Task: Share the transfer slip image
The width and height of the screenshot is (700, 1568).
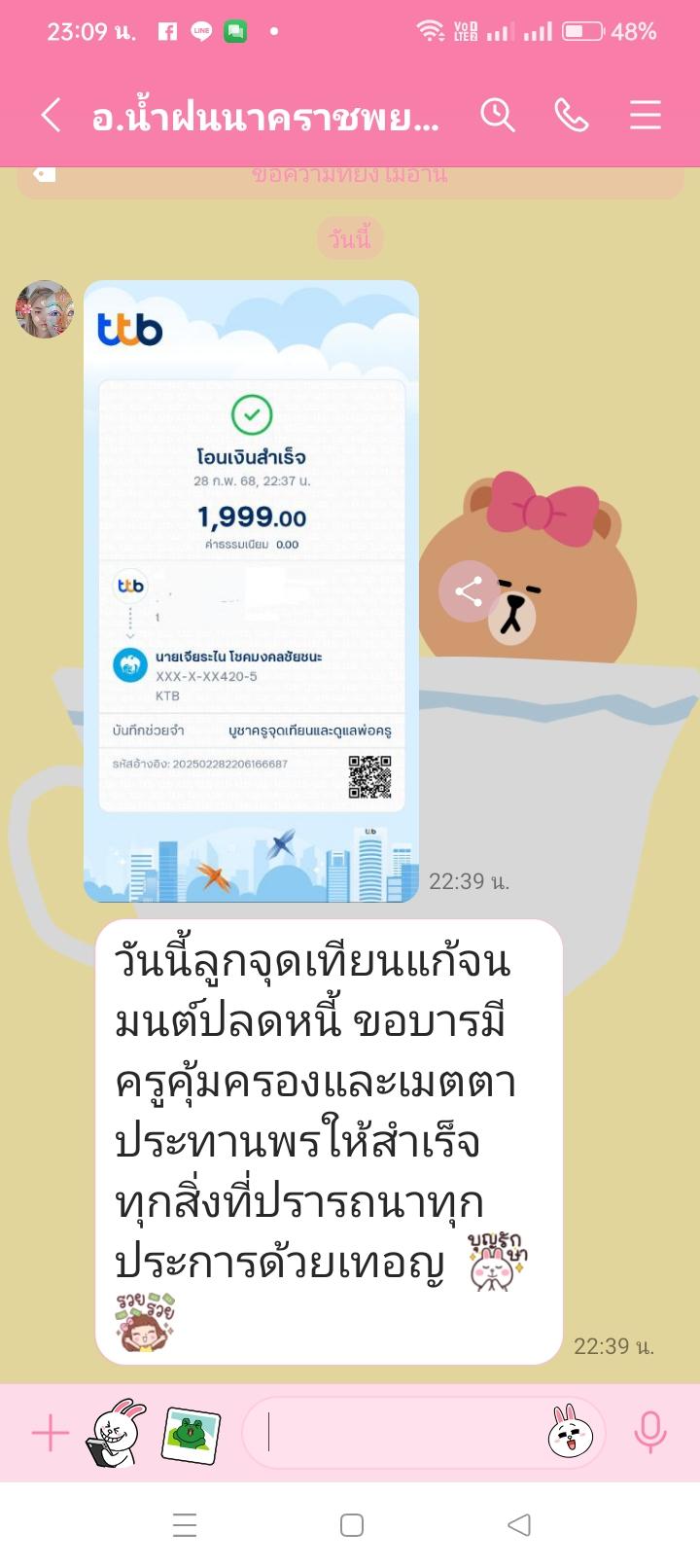Action: pos(469,591)
